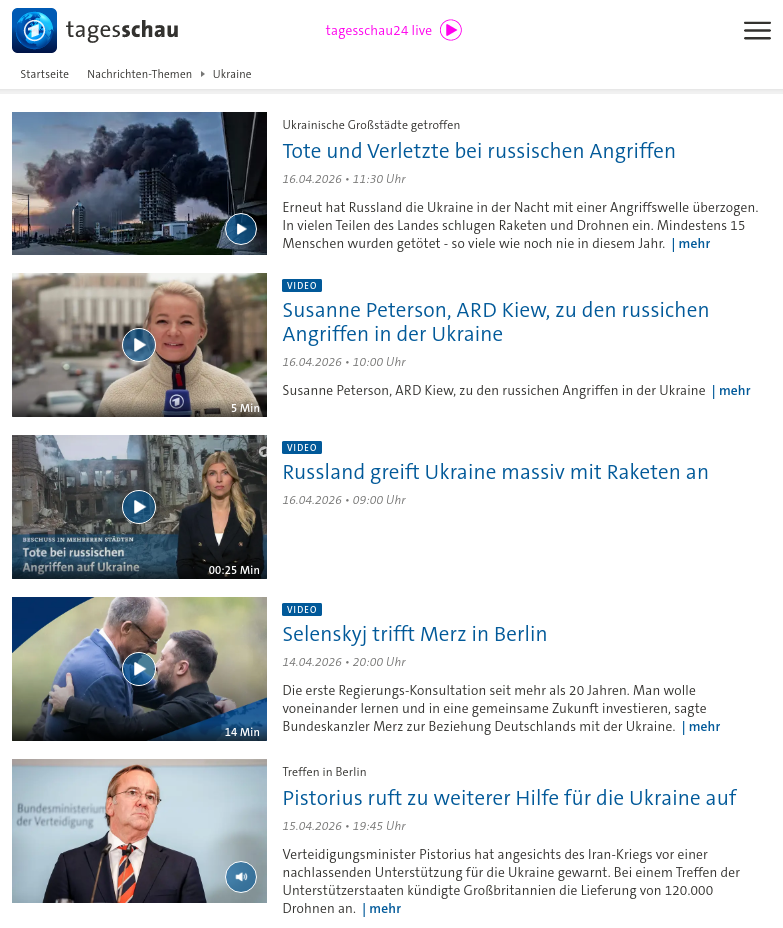Play audio on the Pistorius thumbnail
The width and height of the screenshot is (783, 928).
tap(240, 877)
